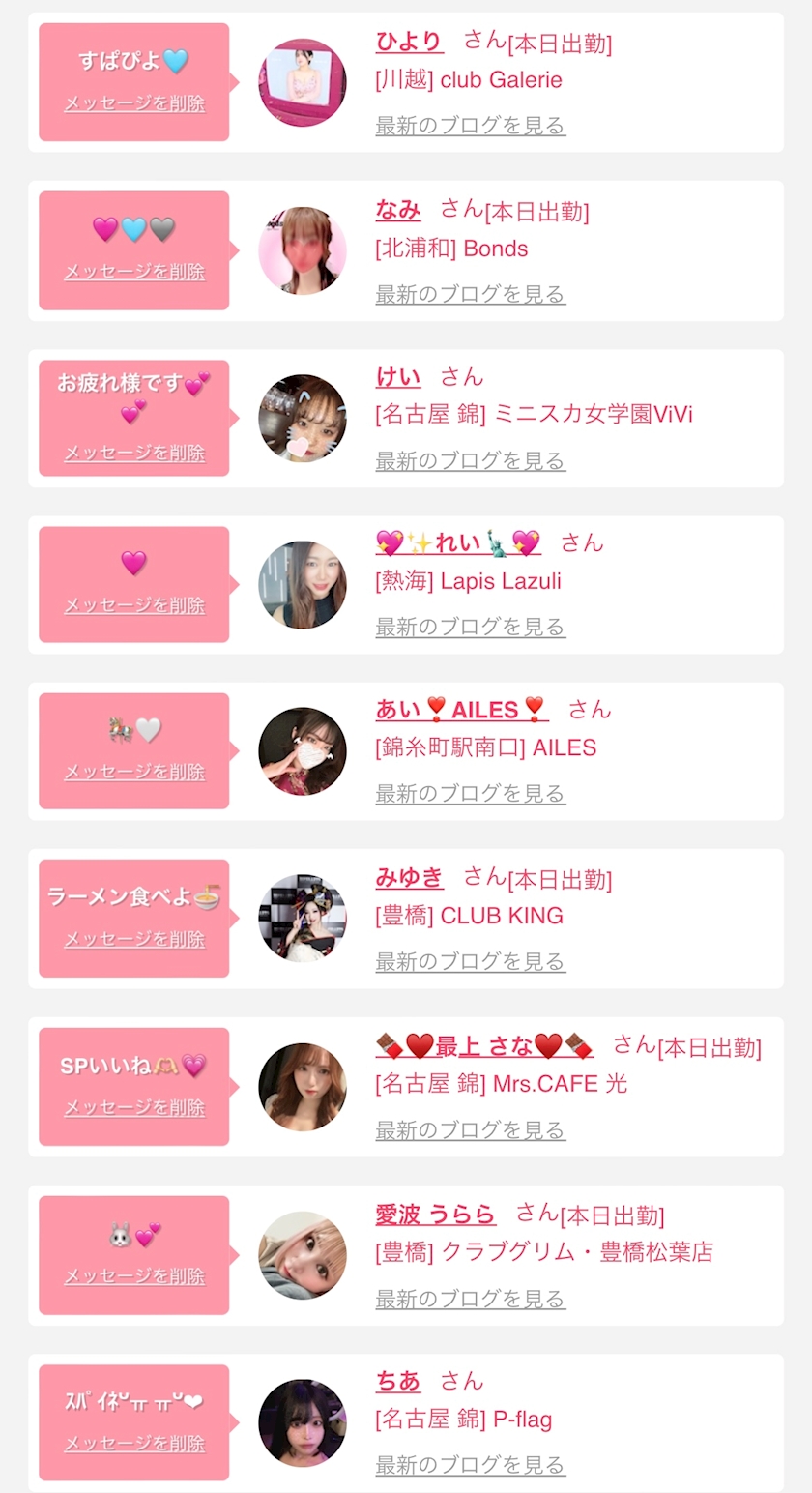Delete the ラーメン食べよ message
812x1493 pixels.
[134, 939]
